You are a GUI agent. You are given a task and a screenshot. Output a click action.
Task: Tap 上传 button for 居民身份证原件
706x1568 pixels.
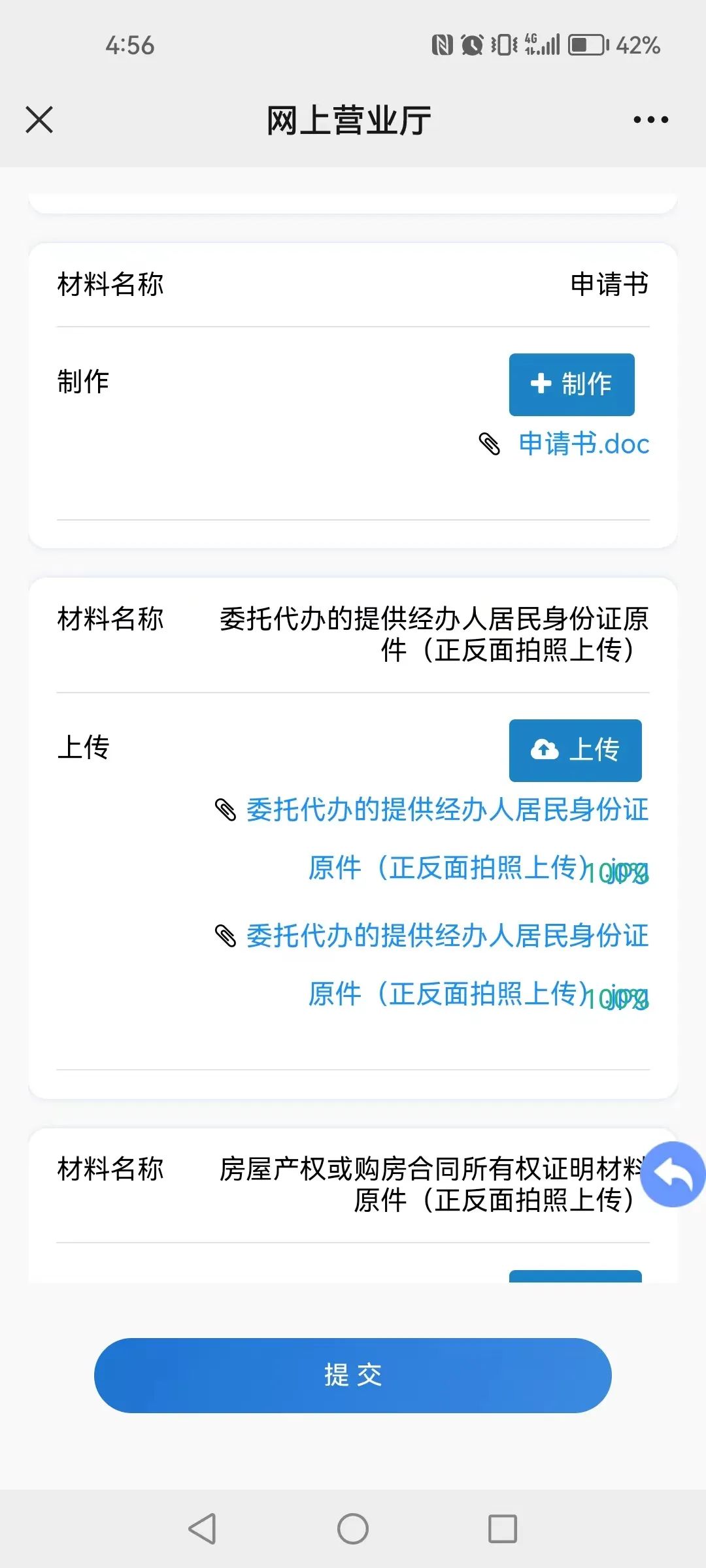tap(575, 750)
